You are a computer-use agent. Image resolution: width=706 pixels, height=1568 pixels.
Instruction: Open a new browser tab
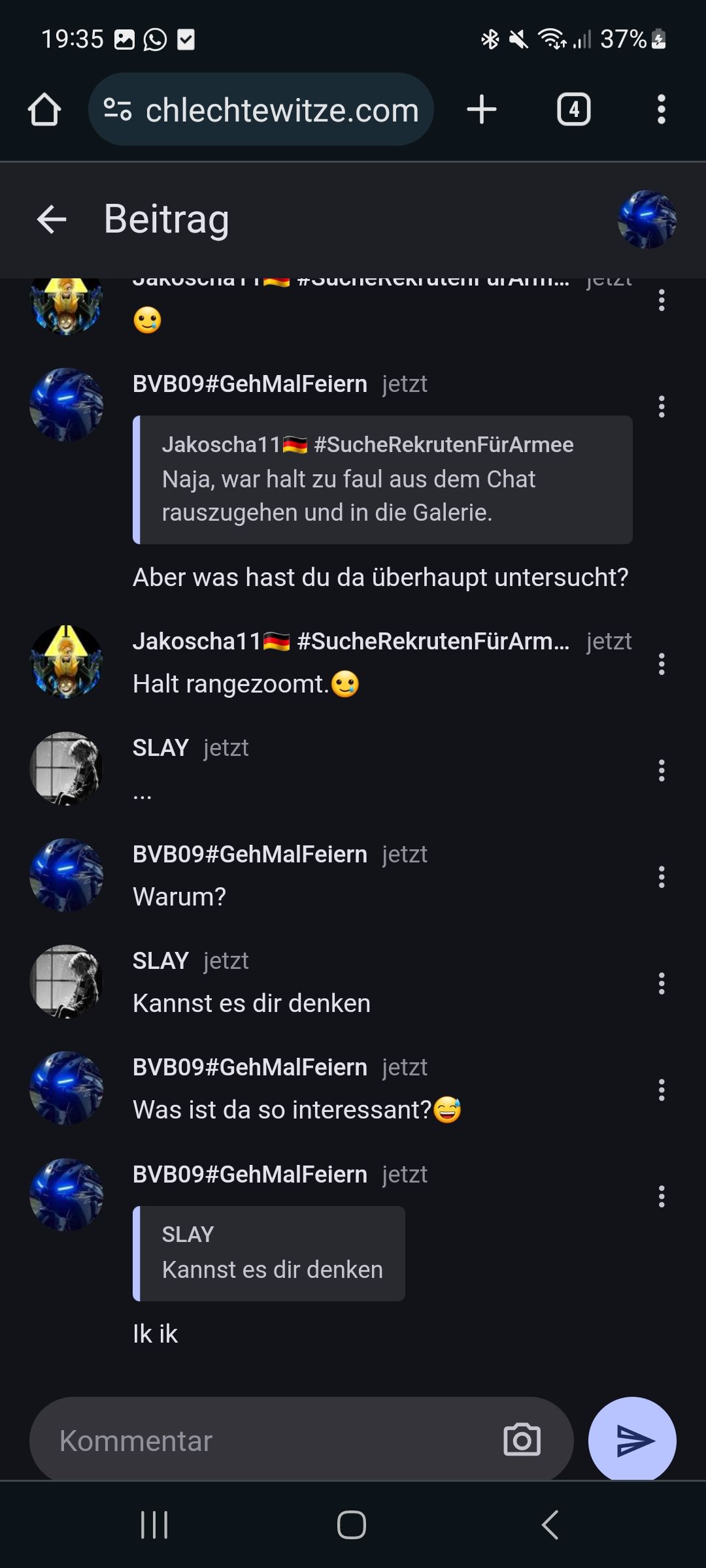[x=482, y=109]
